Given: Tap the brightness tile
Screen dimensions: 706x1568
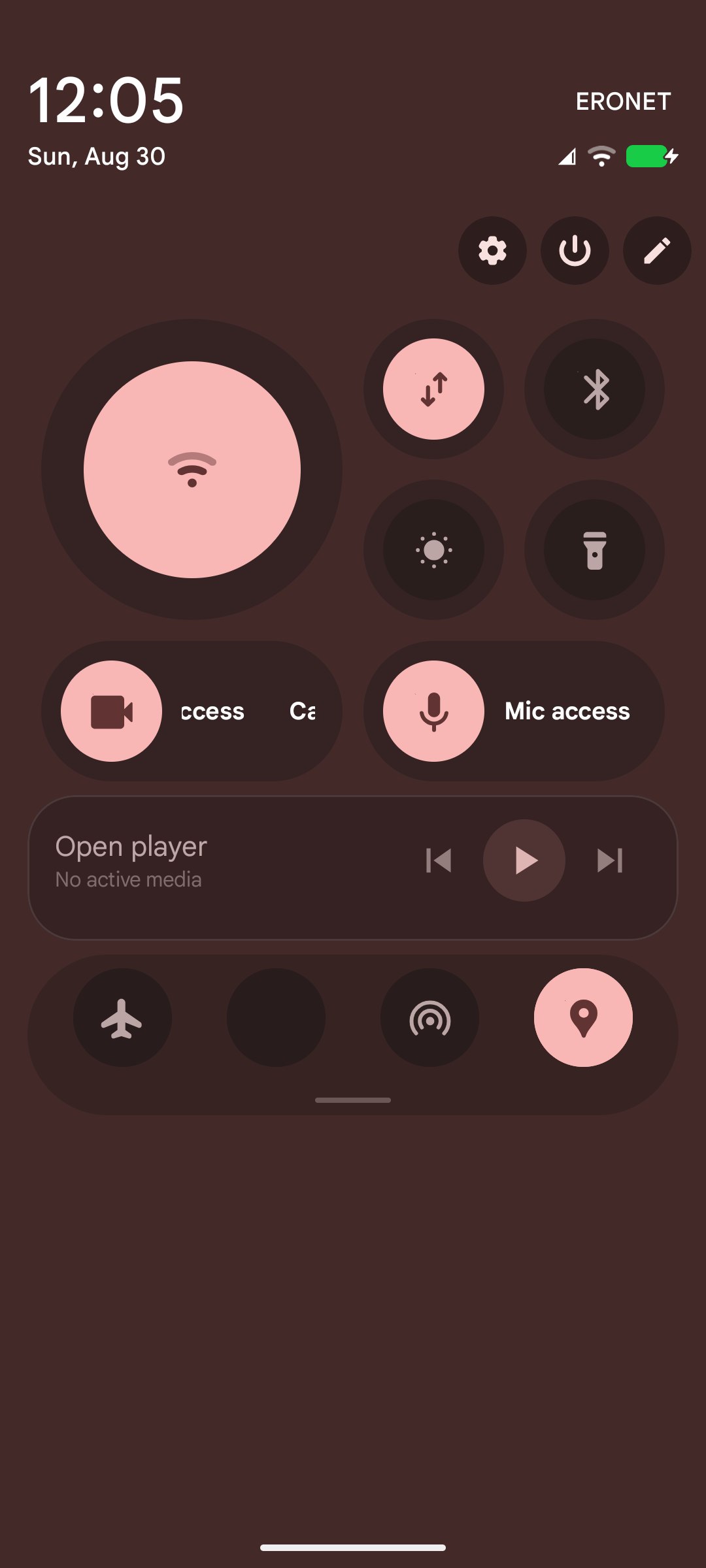Looking at the screenshot, I should (x=433, y=550).
